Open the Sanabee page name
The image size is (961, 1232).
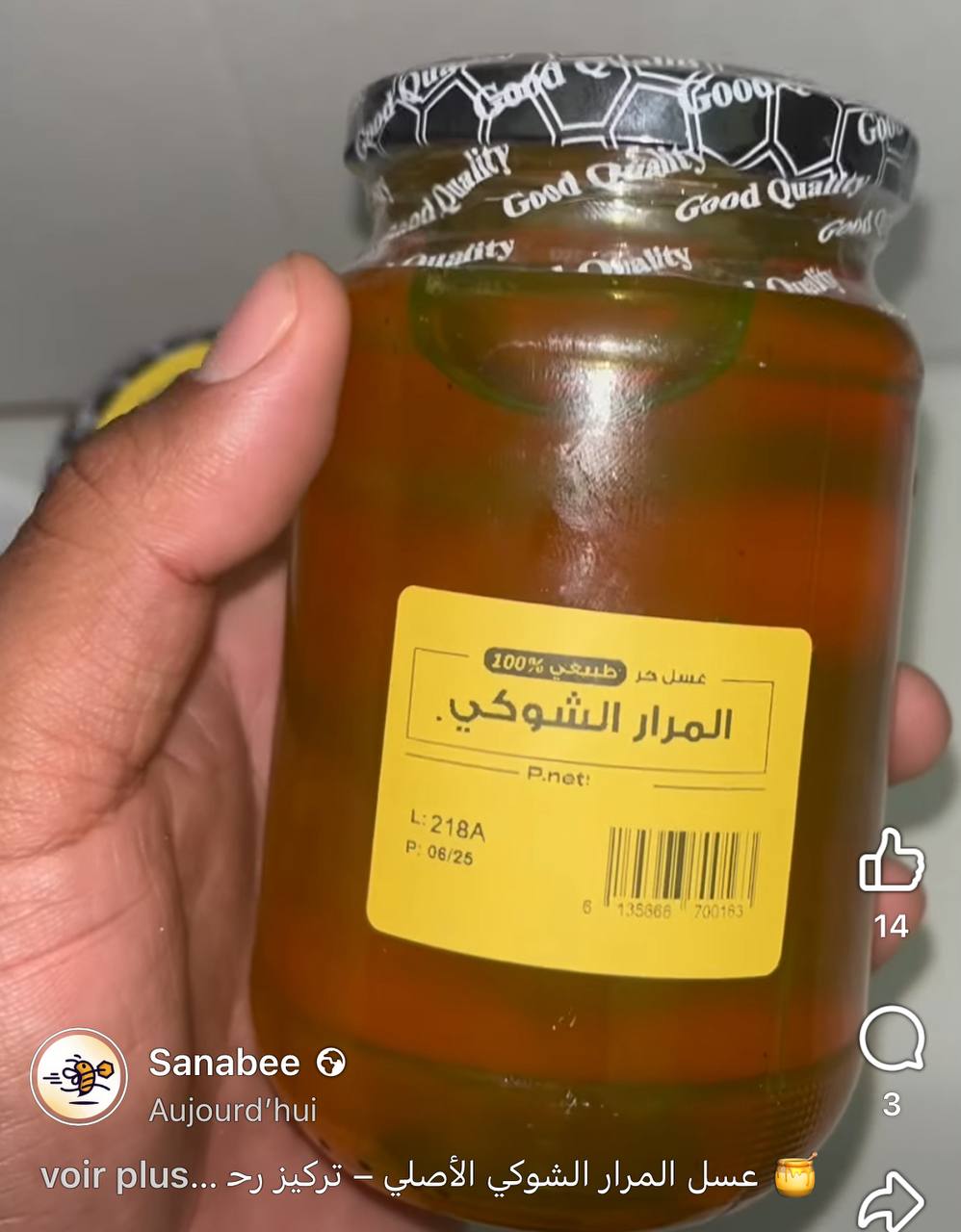click(224, 1063)
